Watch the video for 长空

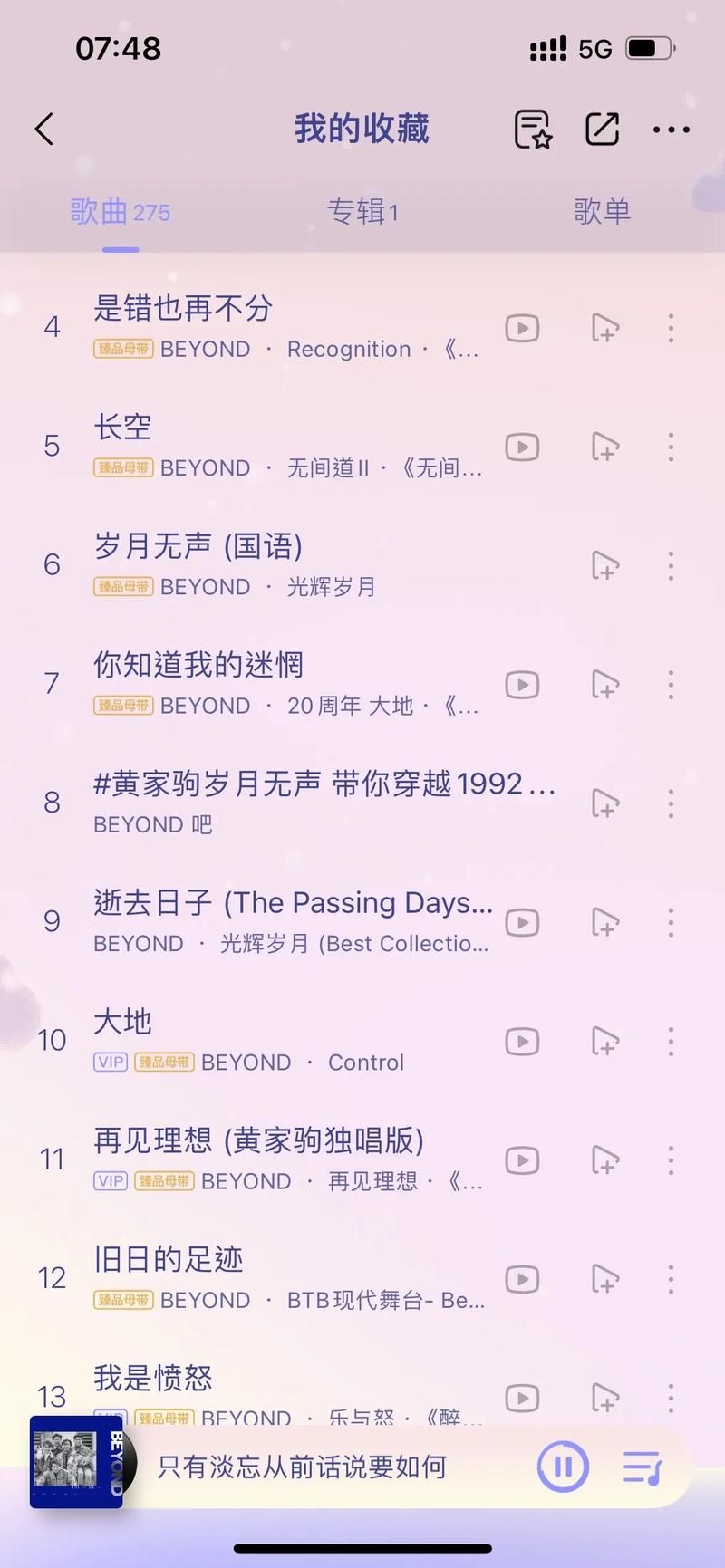(x=522, y=447)
